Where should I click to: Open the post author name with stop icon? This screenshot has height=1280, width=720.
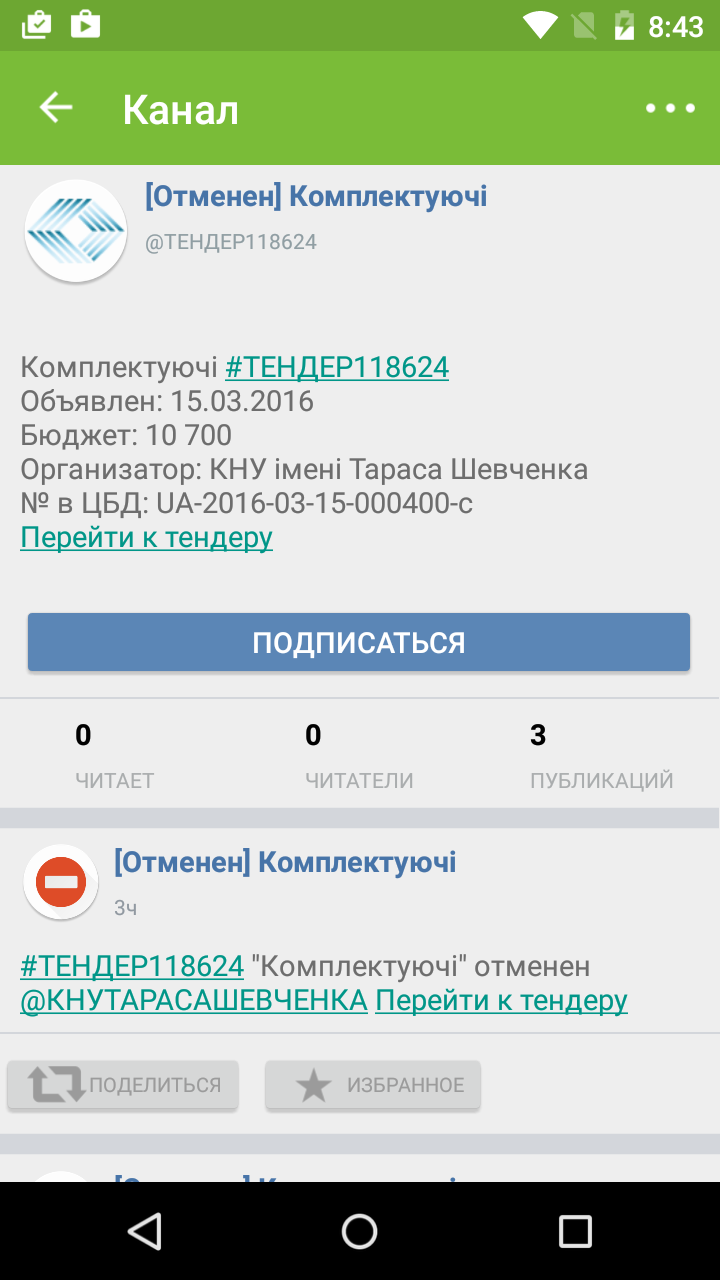285,861
